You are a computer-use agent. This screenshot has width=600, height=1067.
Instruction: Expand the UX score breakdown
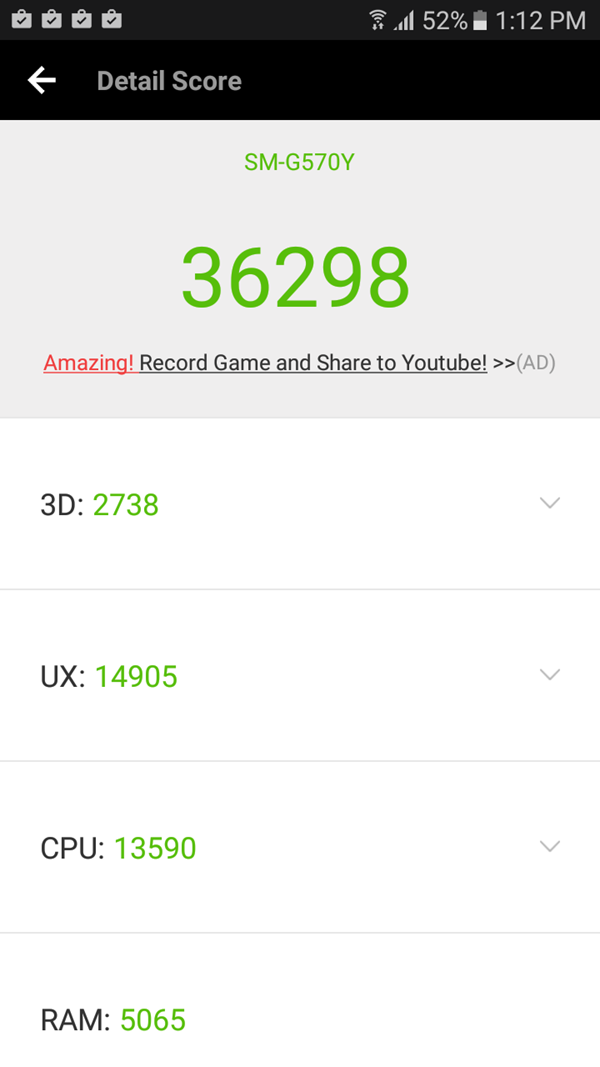549,675
